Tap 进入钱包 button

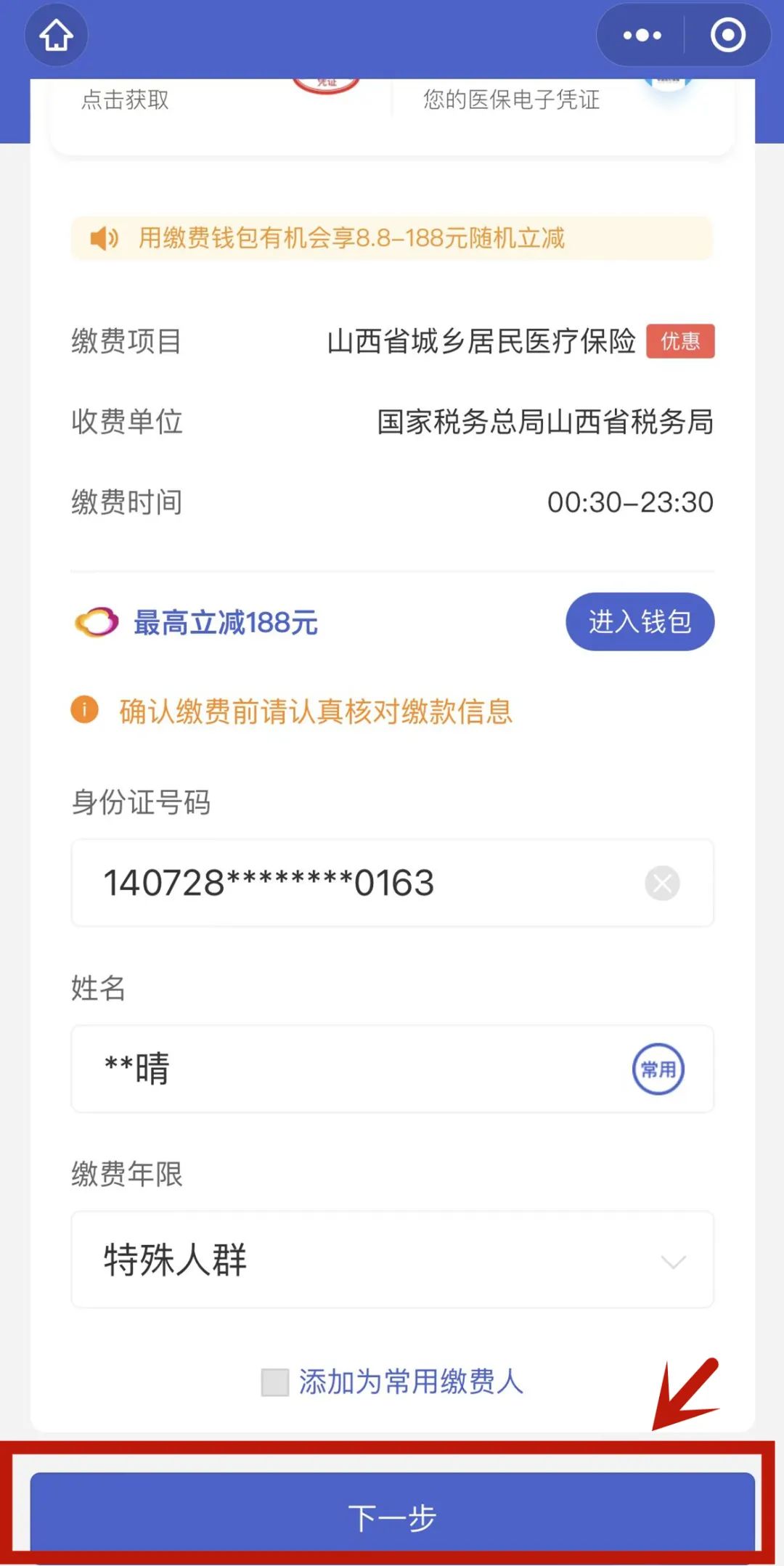coord(640,621)
